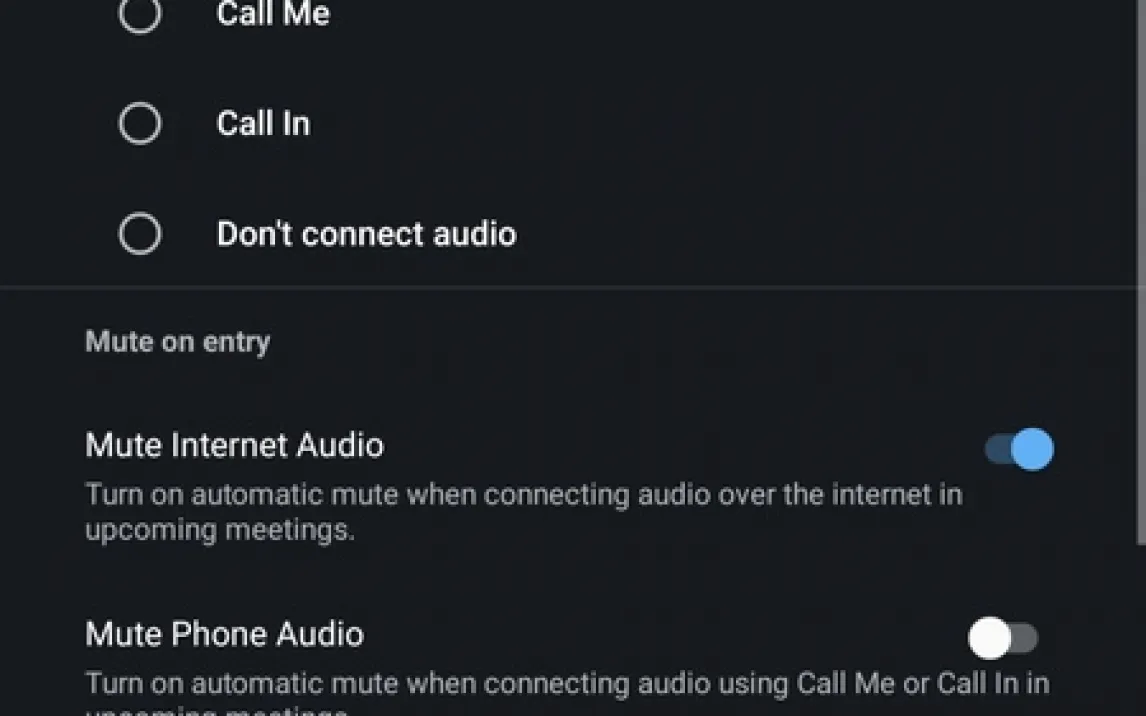
Task: Enable the Mute Phone Audio switch
Action: click(x=1003, y=638)
